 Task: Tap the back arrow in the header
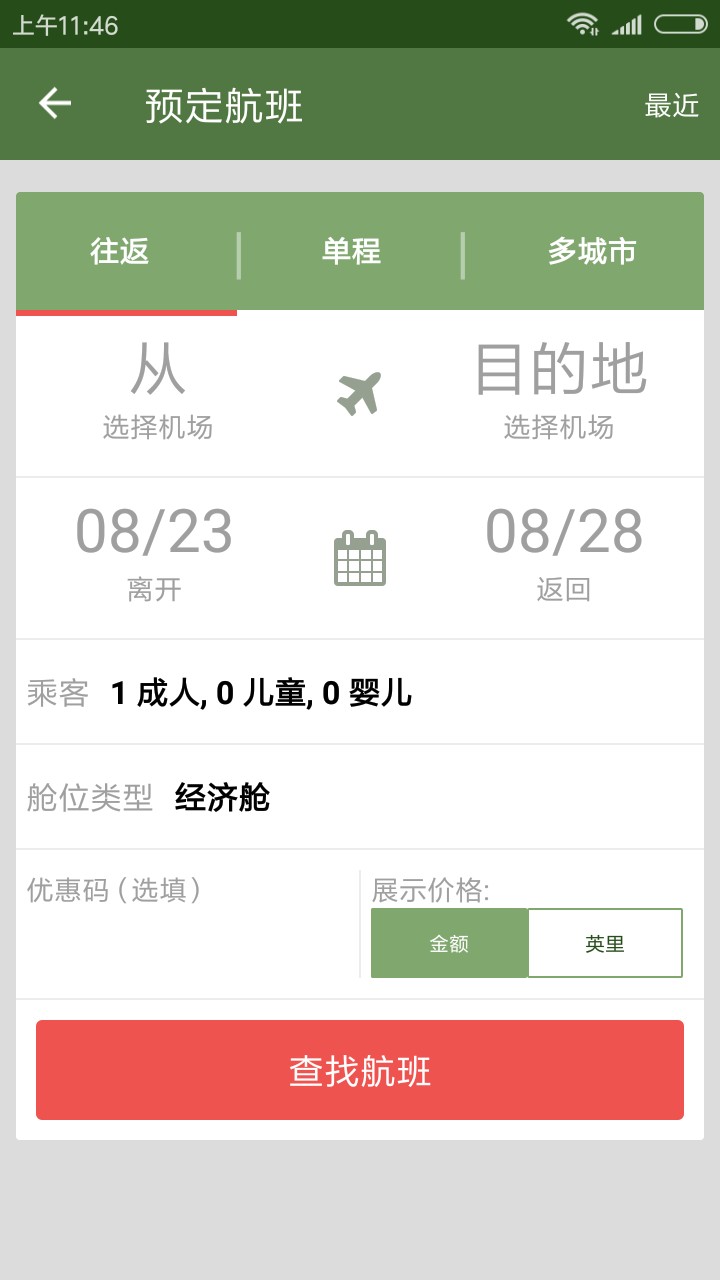point(55,103)
